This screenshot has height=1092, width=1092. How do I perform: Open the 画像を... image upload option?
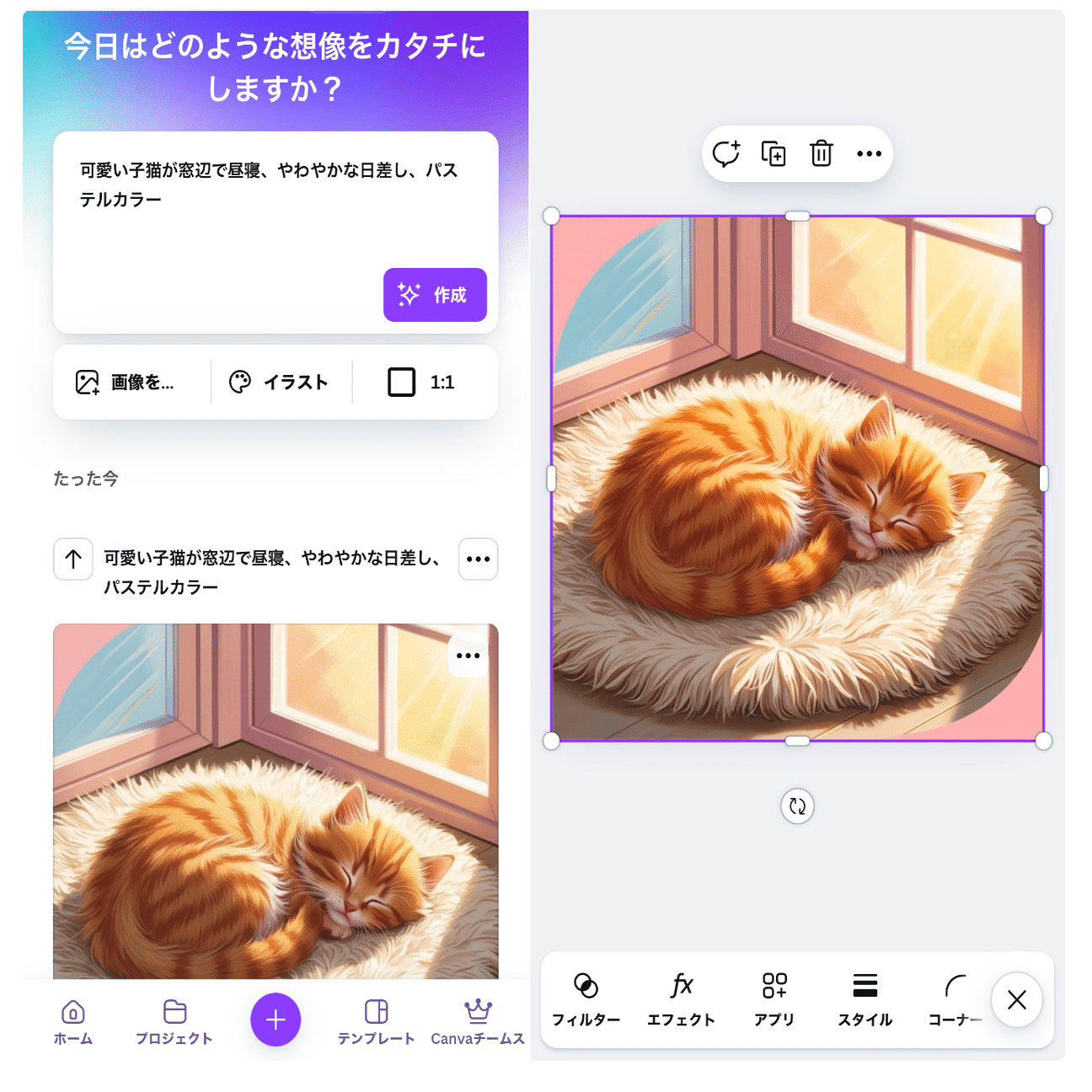click(125, 383)
